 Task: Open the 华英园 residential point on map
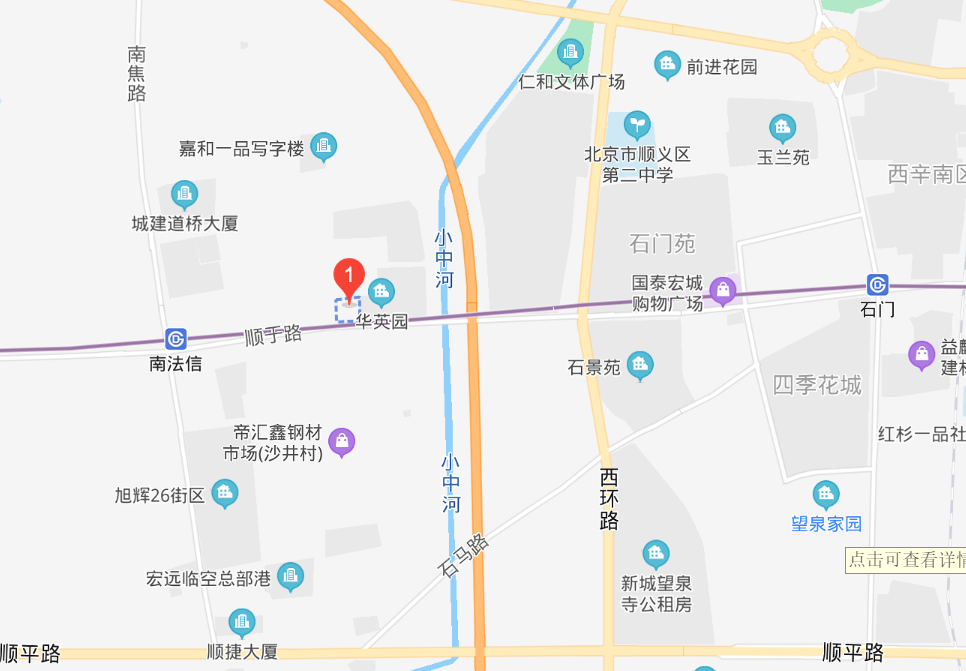pyautogui.click(x=380, y=293)
